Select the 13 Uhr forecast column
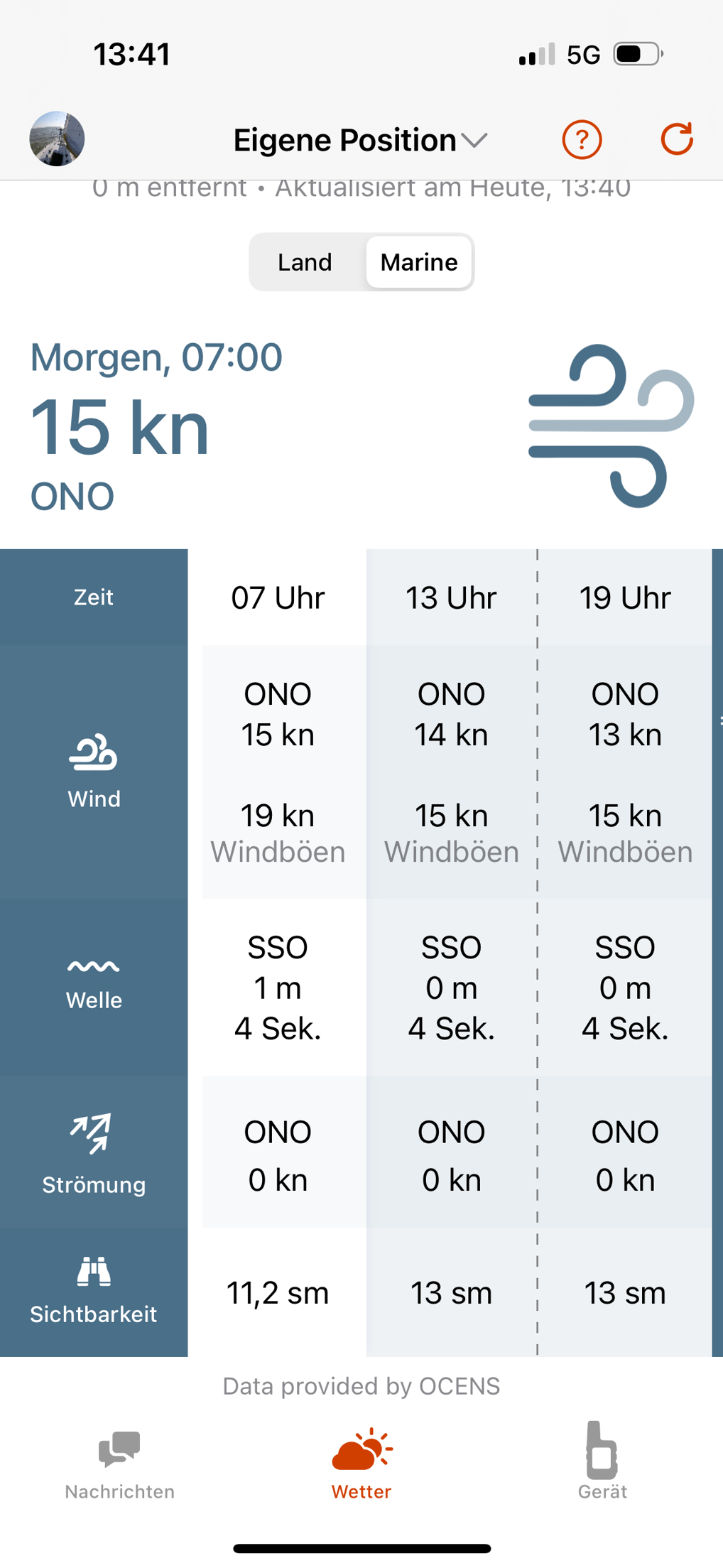Viewport: 723px width, 1568px height. (451, 597)
